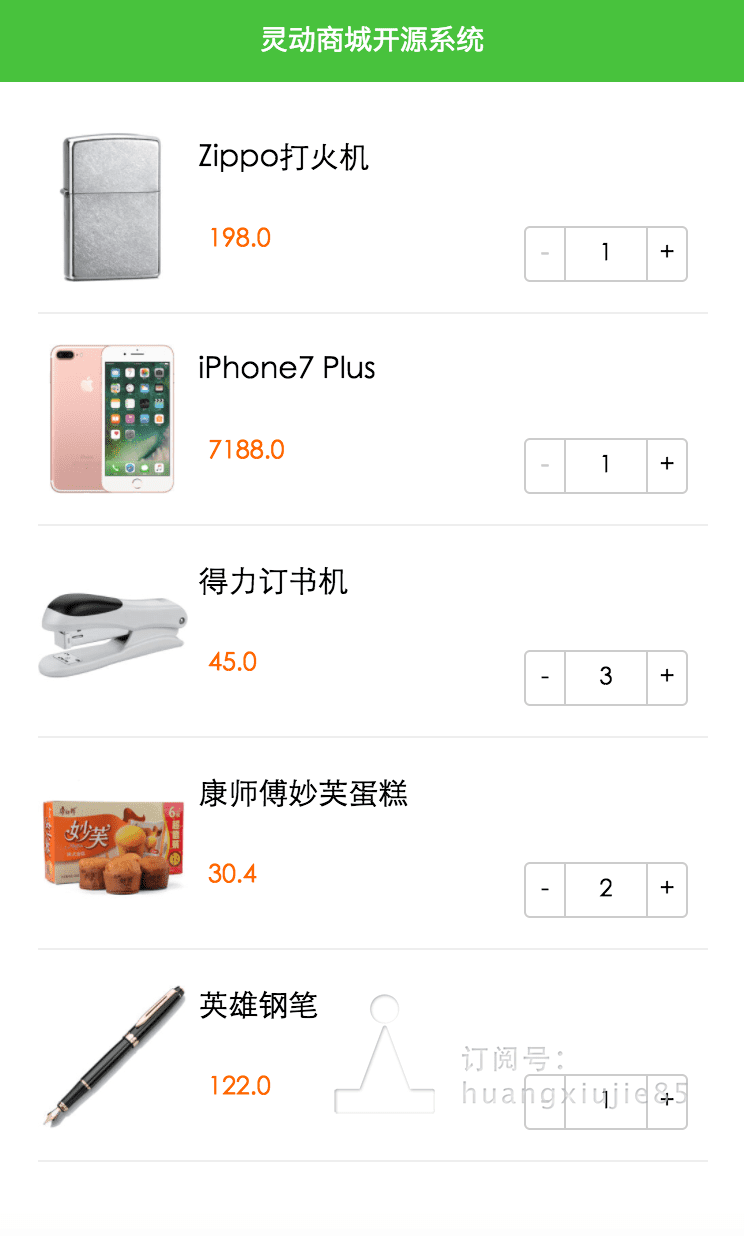The height and width of the screenshot is (1236, 744).
Task: Increase 英雄钢笔 quantity with plus
Action: click(667, 1102)
